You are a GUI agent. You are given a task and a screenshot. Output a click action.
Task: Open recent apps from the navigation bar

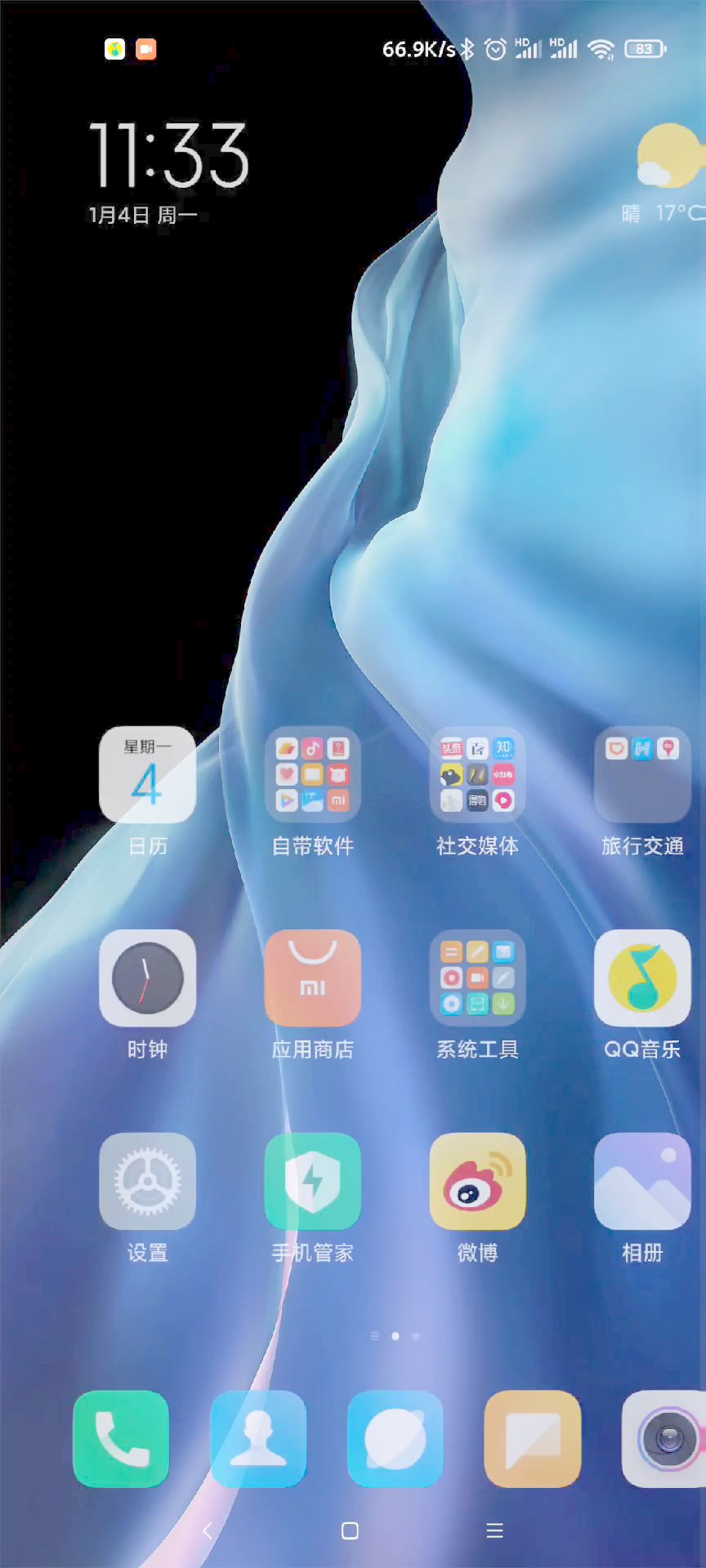tap(494, 1530)
